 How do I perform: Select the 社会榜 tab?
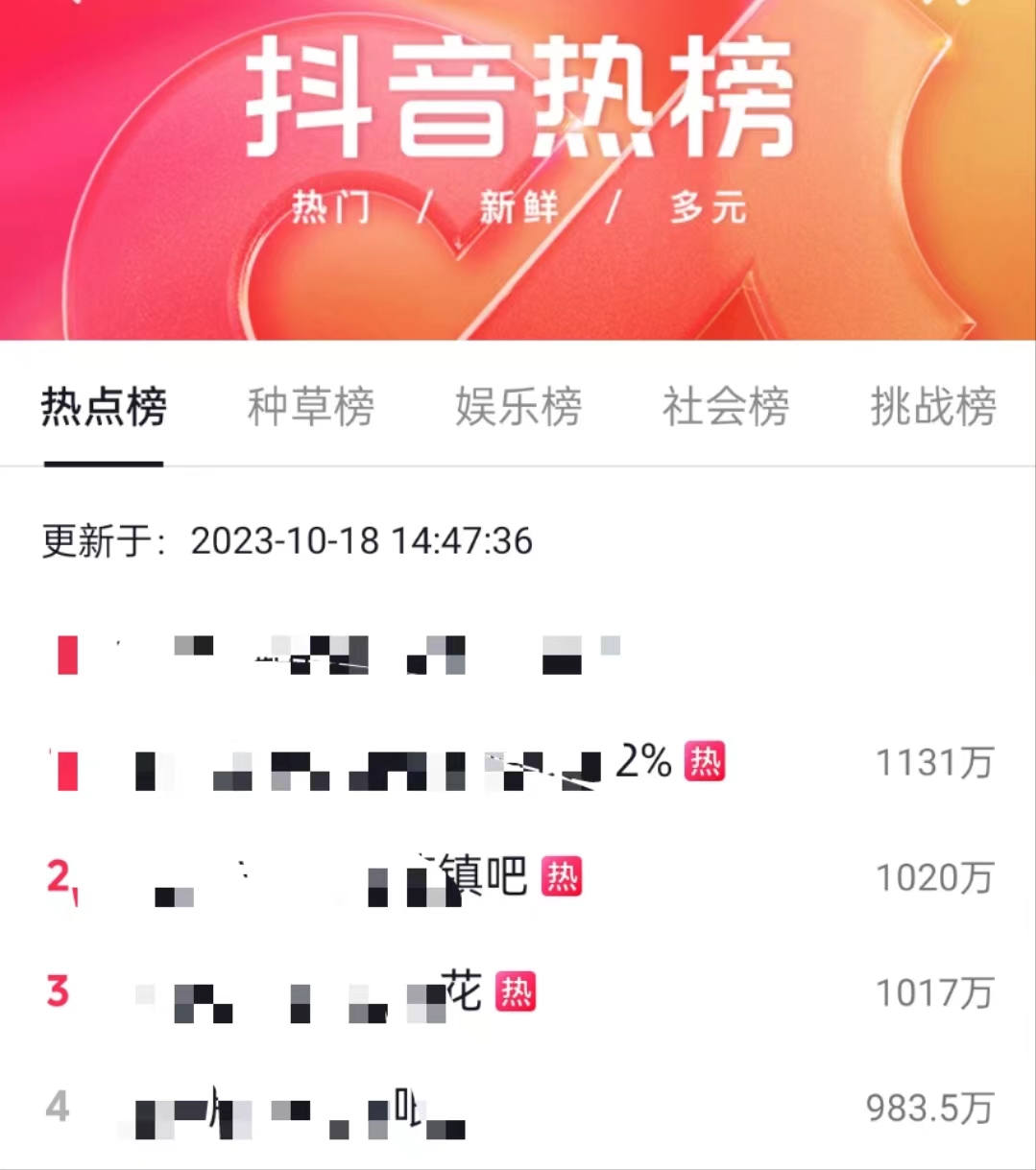click(x=725, y=407)
